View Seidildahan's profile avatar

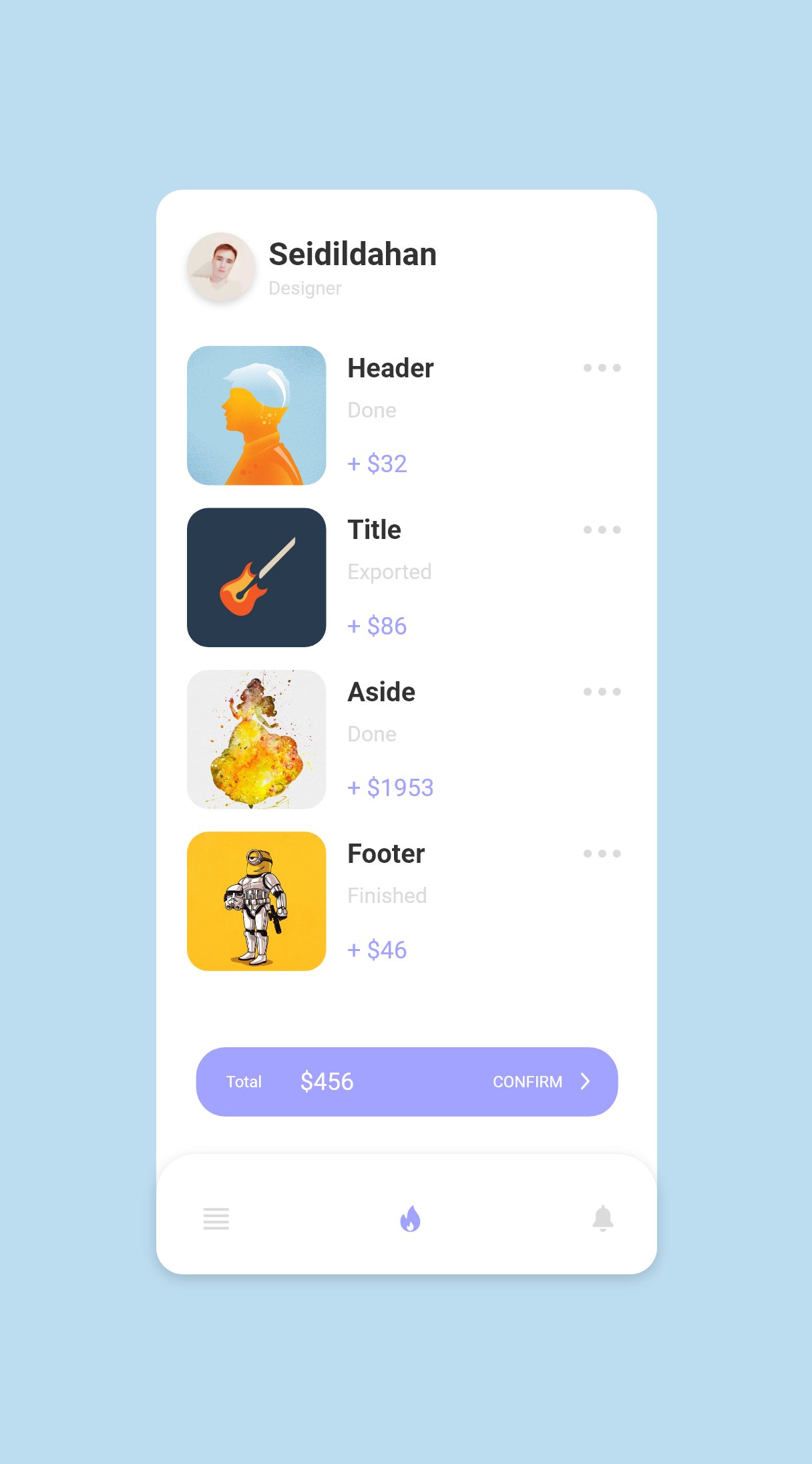[221, 266]
